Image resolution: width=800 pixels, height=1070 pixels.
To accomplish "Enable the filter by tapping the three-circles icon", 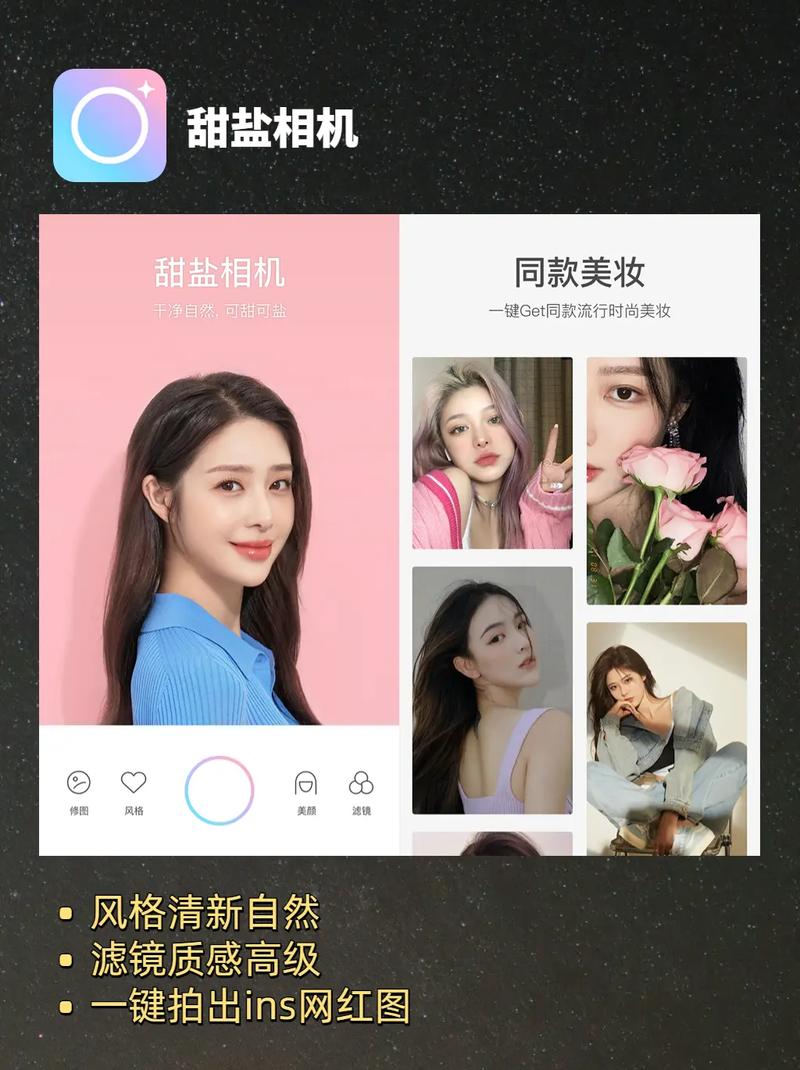I will [358, 781].
